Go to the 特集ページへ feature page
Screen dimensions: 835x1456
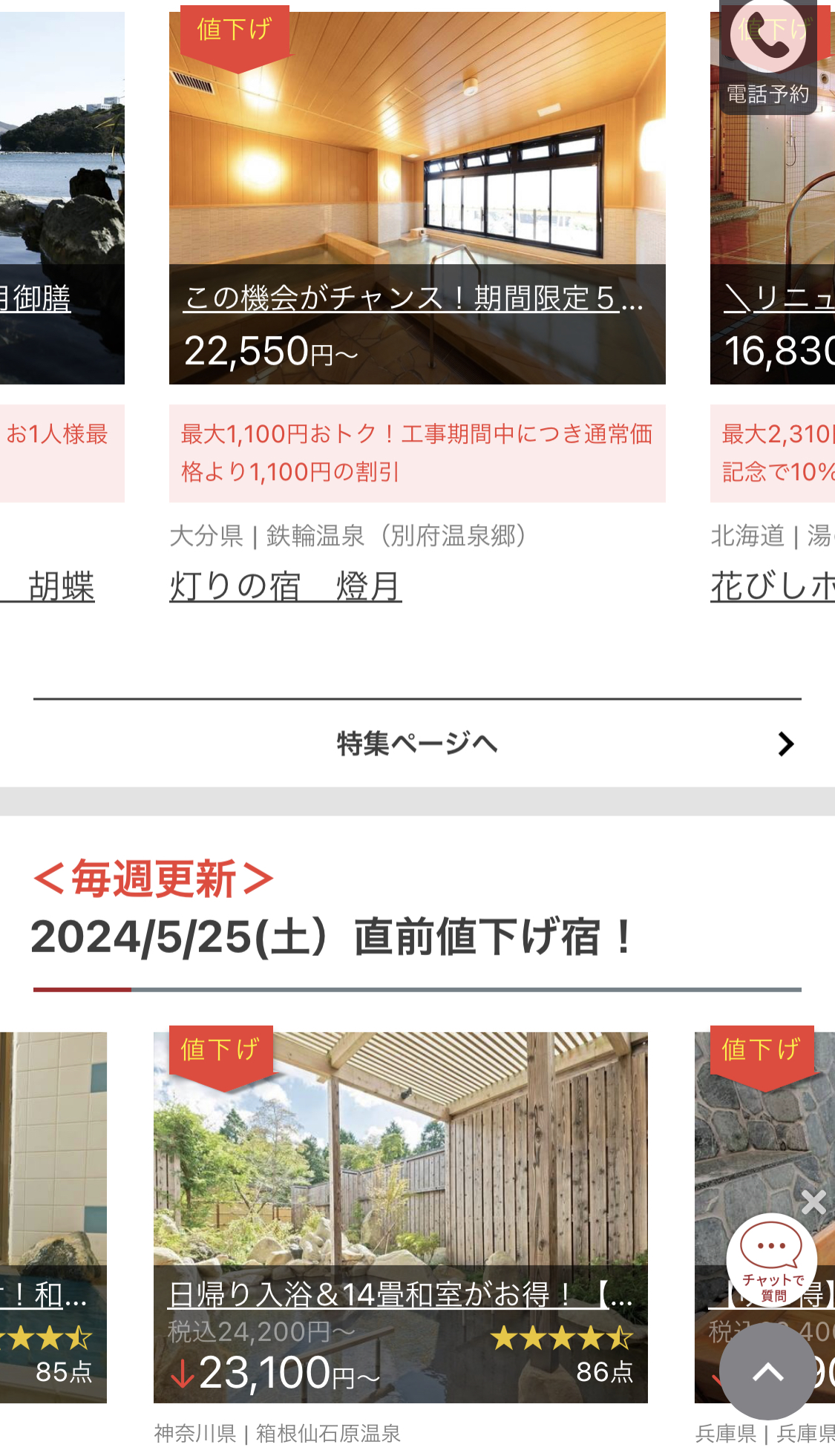(x=417, y=744)
